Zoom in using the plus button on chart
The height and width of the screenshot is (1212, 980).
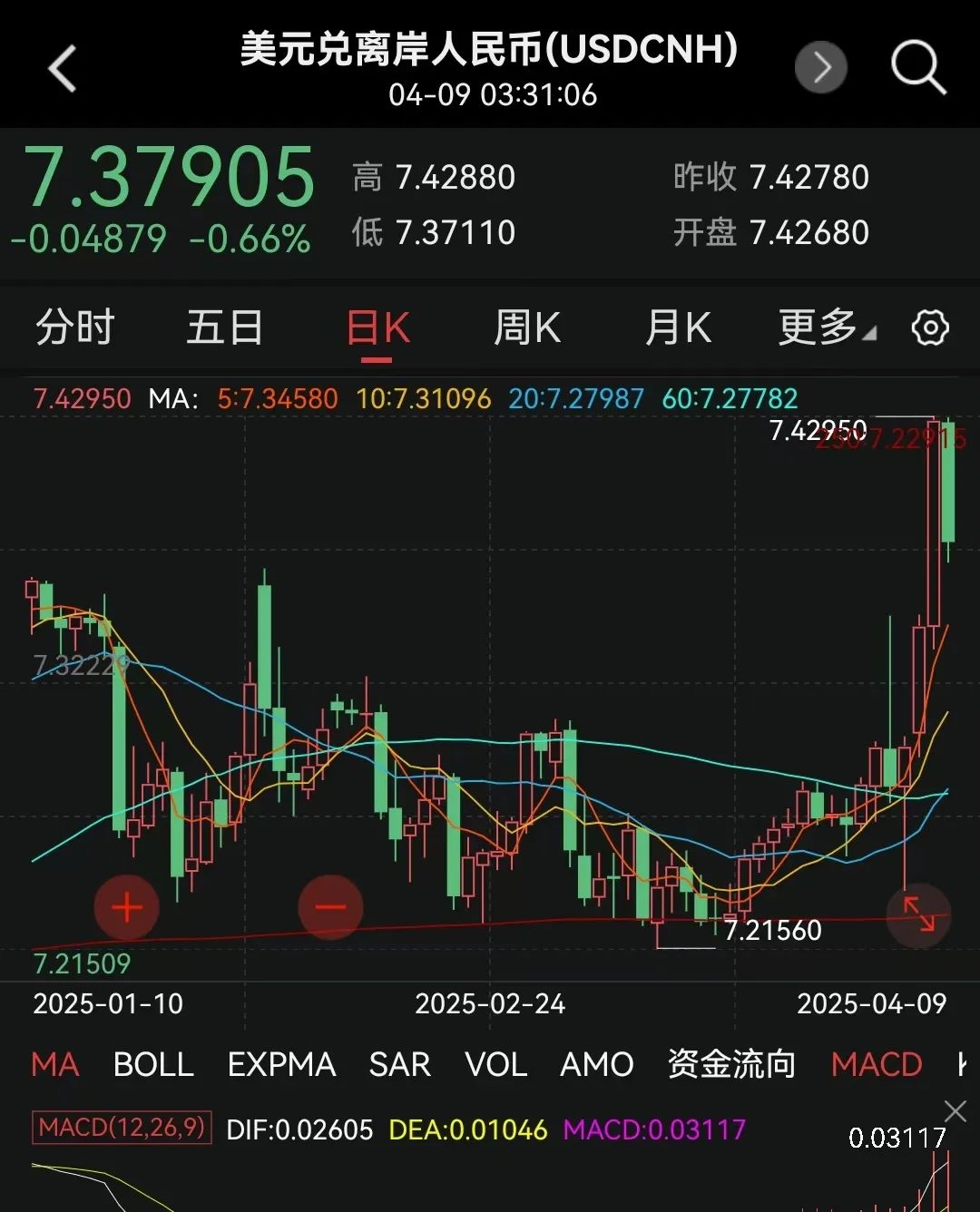click(x=126, y=907)
